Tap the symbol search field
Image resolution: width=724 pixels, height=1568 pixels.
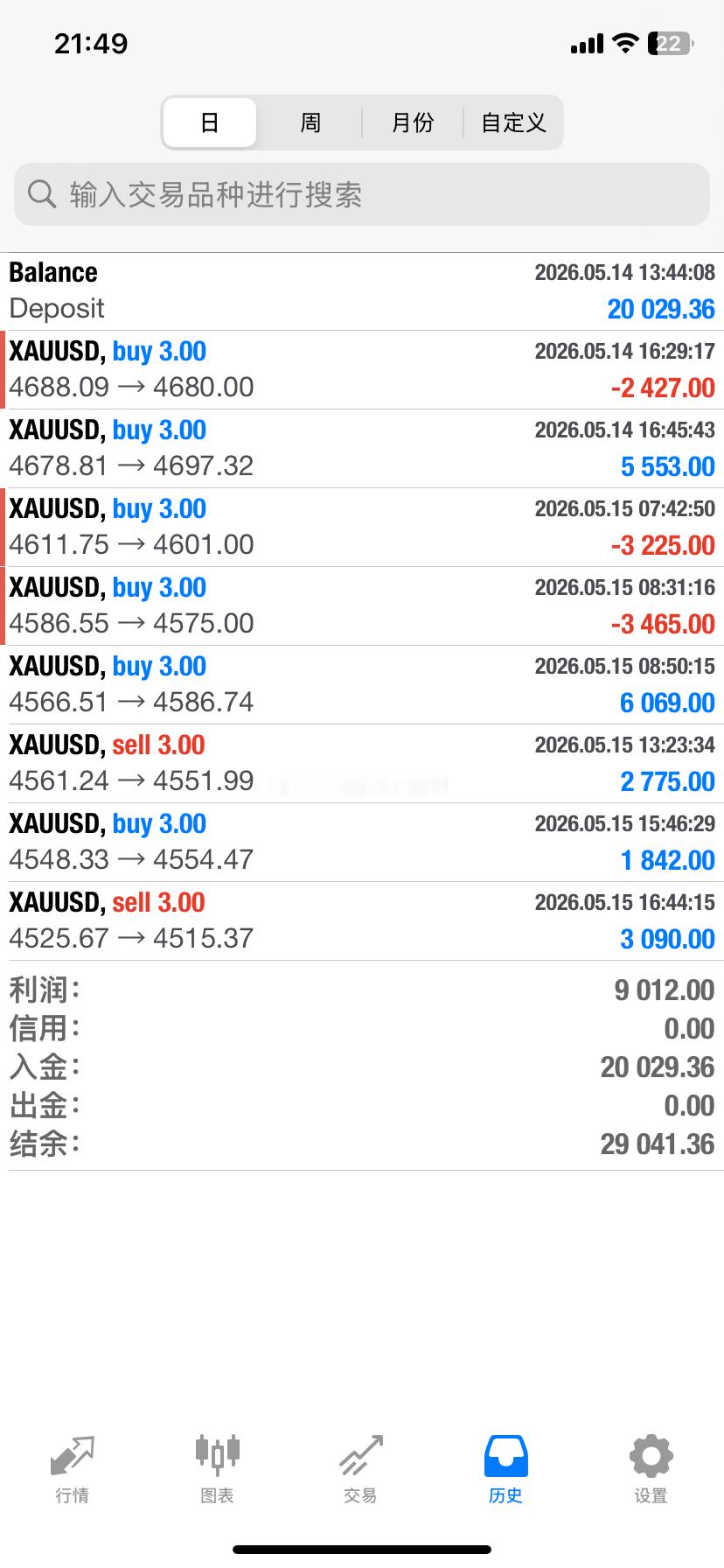[362, 194]
